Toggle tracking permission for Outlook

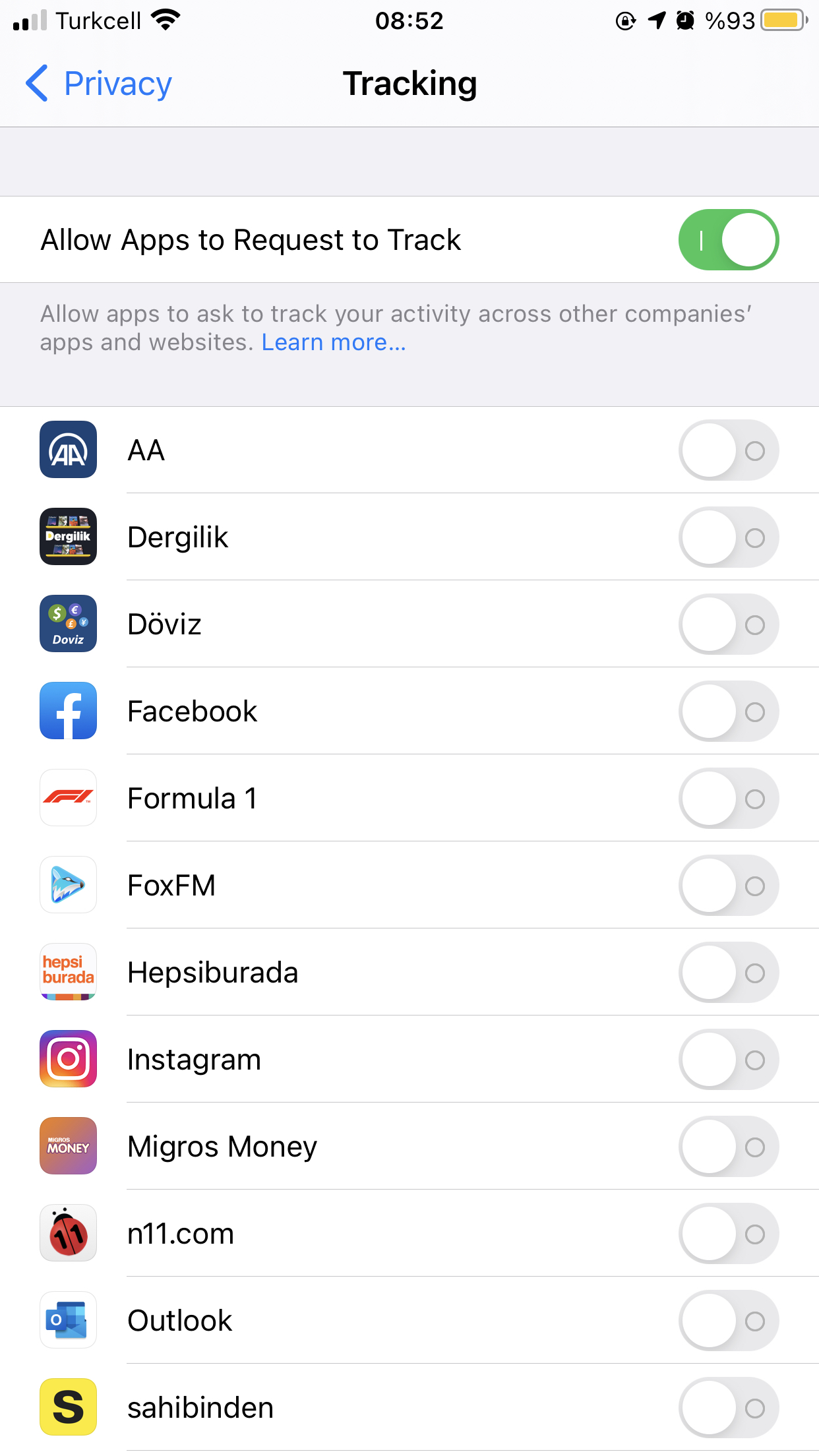(729, 1321)
